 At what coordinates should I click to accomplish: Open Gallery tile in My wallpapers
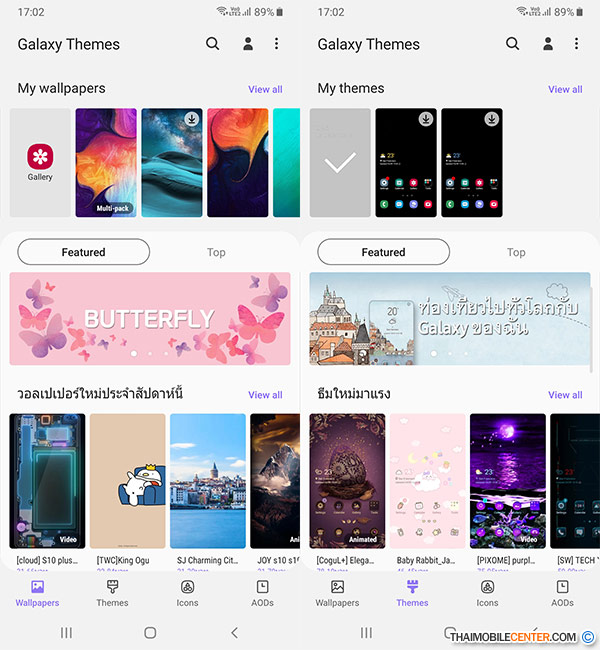(40, 163)
